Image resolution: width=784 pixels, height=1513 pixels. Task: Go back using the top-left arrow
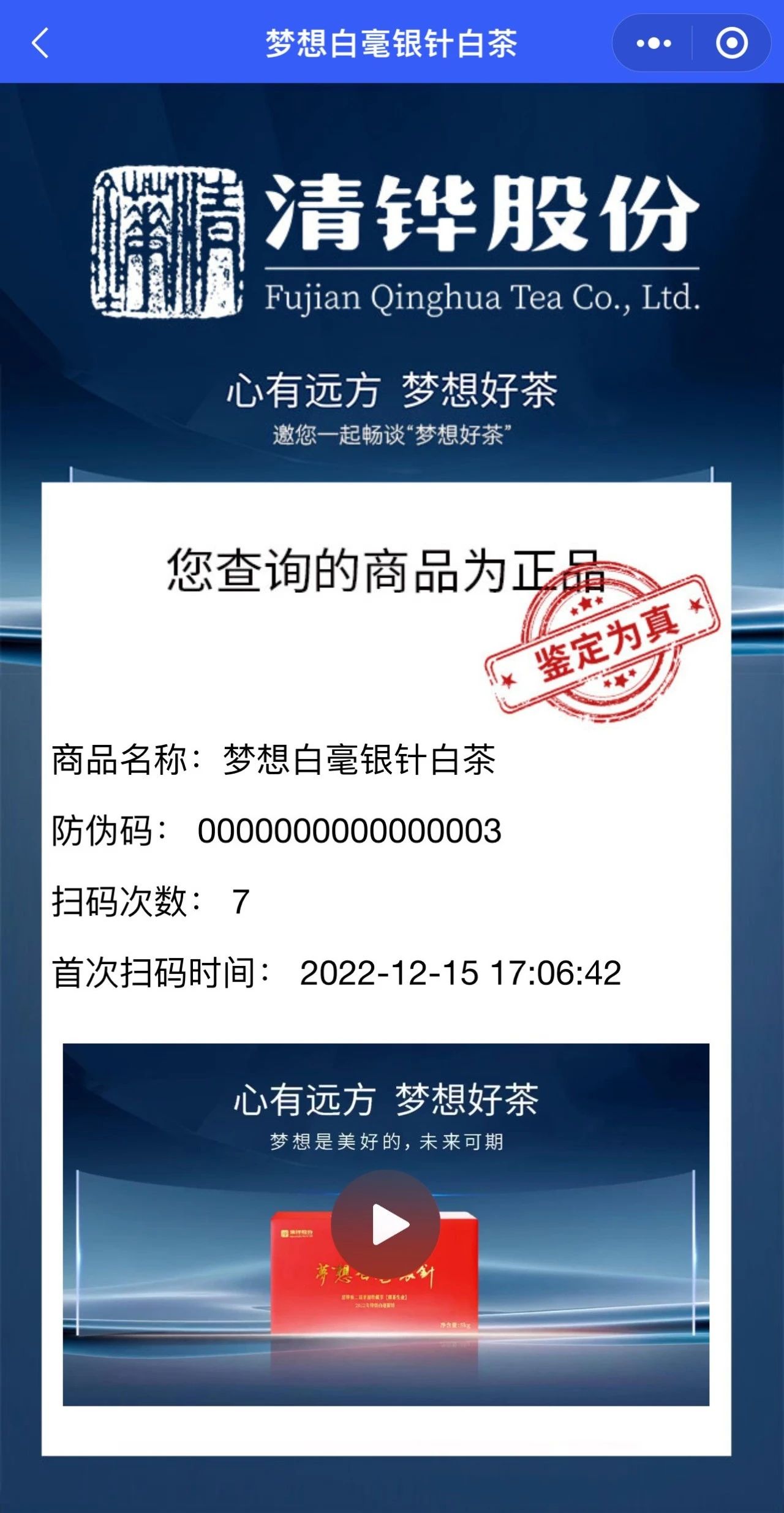[40, 43]
